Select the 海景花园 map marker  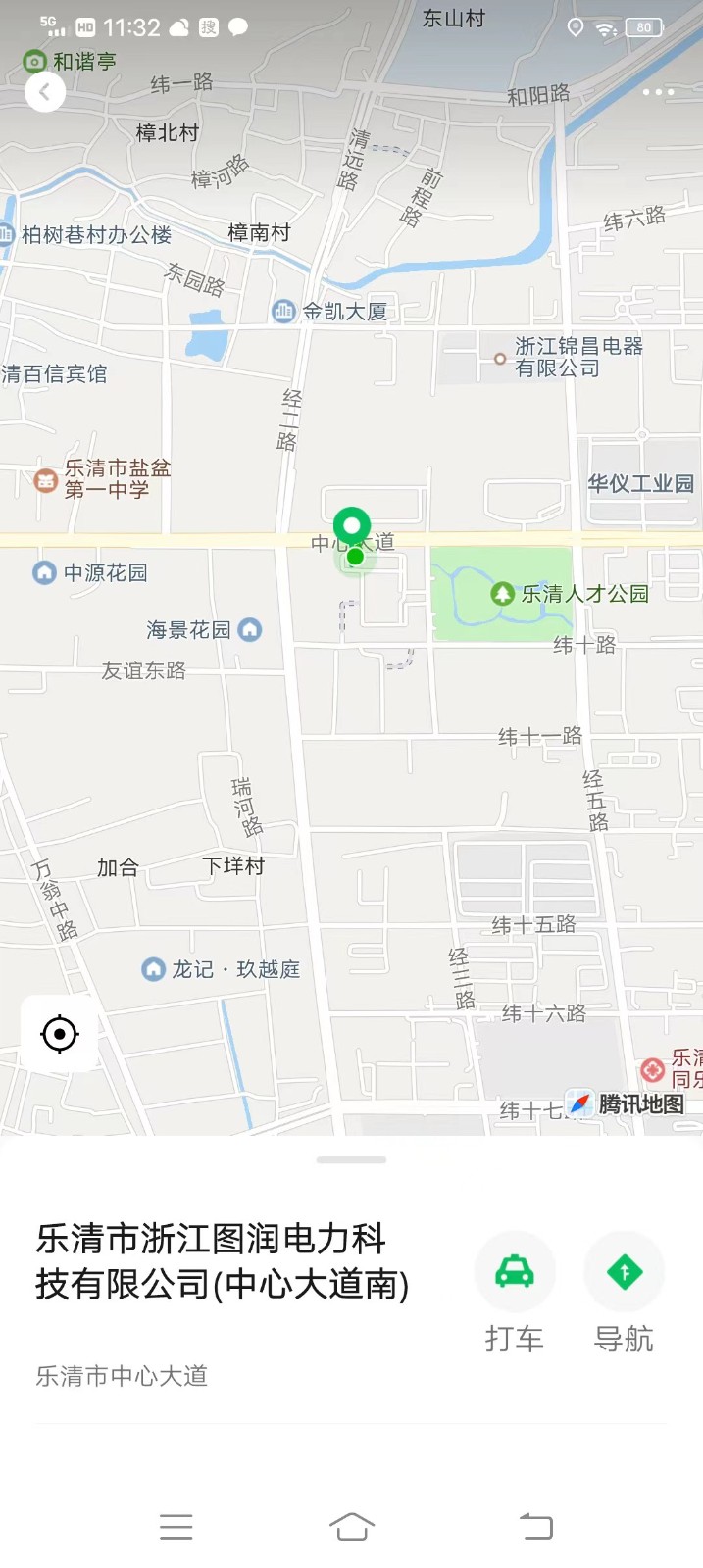point(250,629)
